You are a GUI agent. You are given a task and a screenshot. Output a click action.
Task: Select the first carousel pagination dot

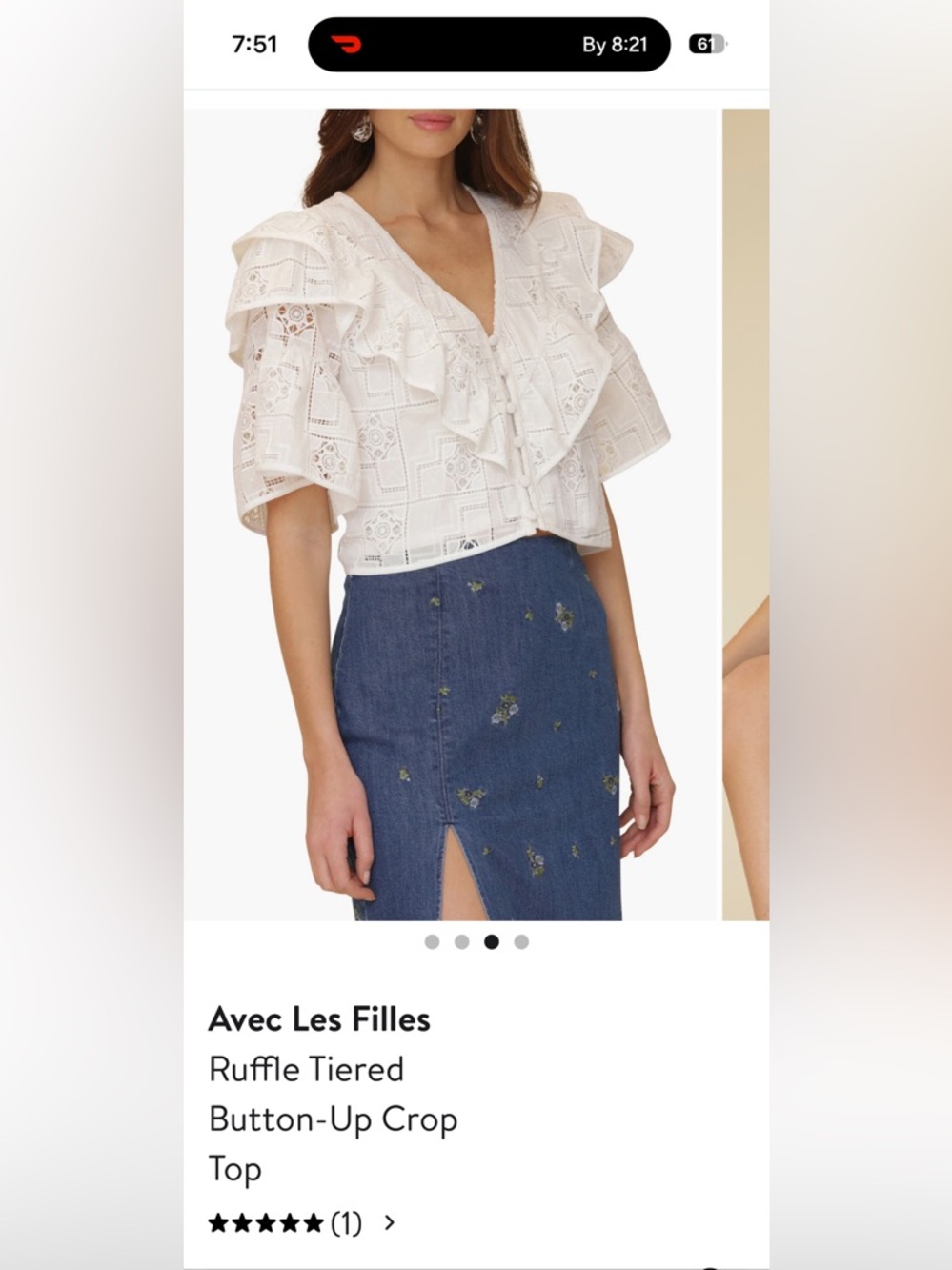[434, 941]
